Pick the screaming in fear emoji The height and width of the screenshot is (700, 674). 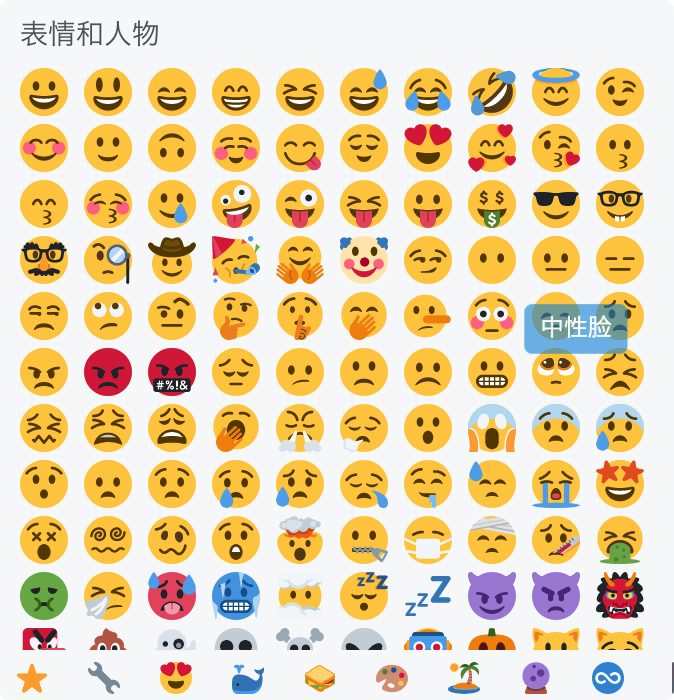pyautogui.click(x=492, y=428)
